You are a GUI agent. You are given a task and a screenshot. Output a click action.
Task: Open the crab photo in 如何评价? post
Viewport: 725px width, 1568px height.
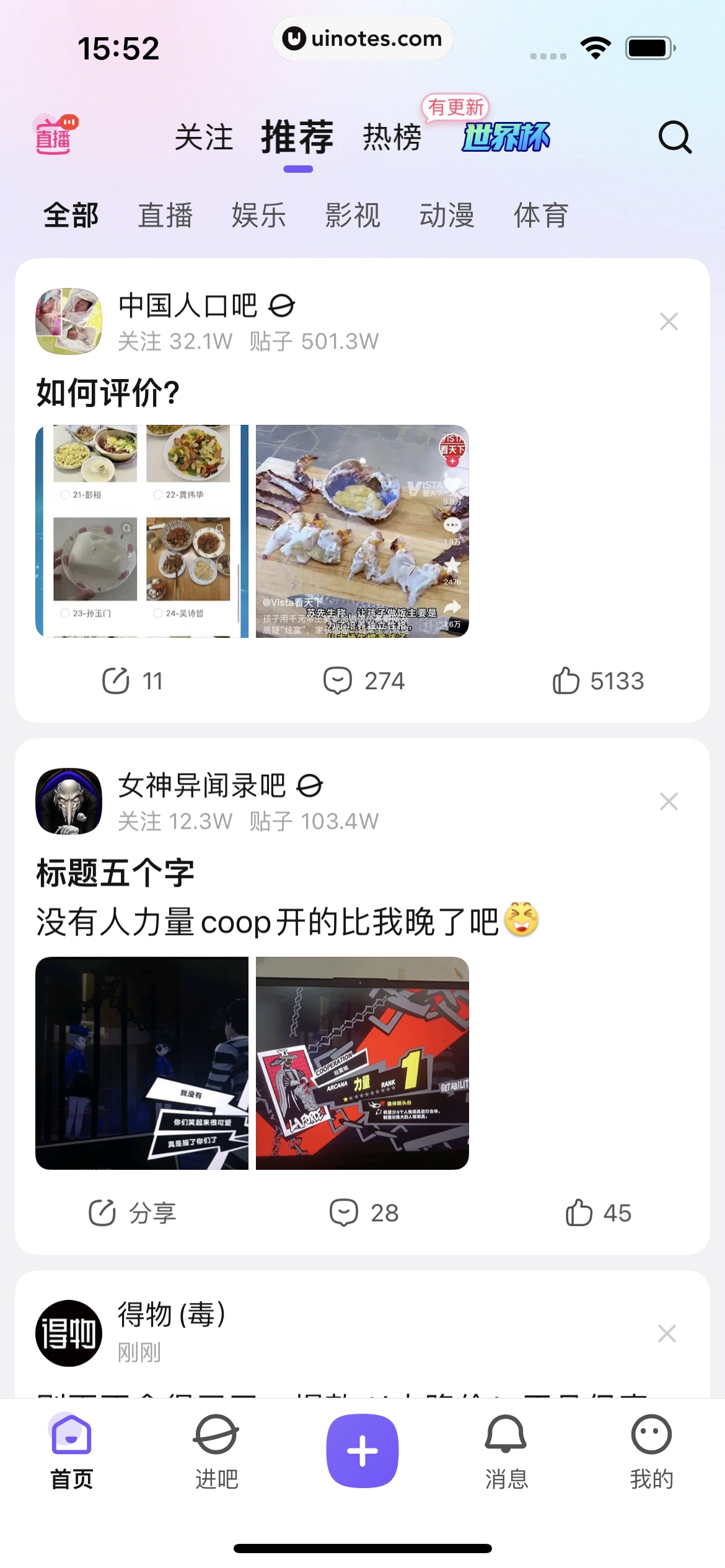click(x=362, y=531)
